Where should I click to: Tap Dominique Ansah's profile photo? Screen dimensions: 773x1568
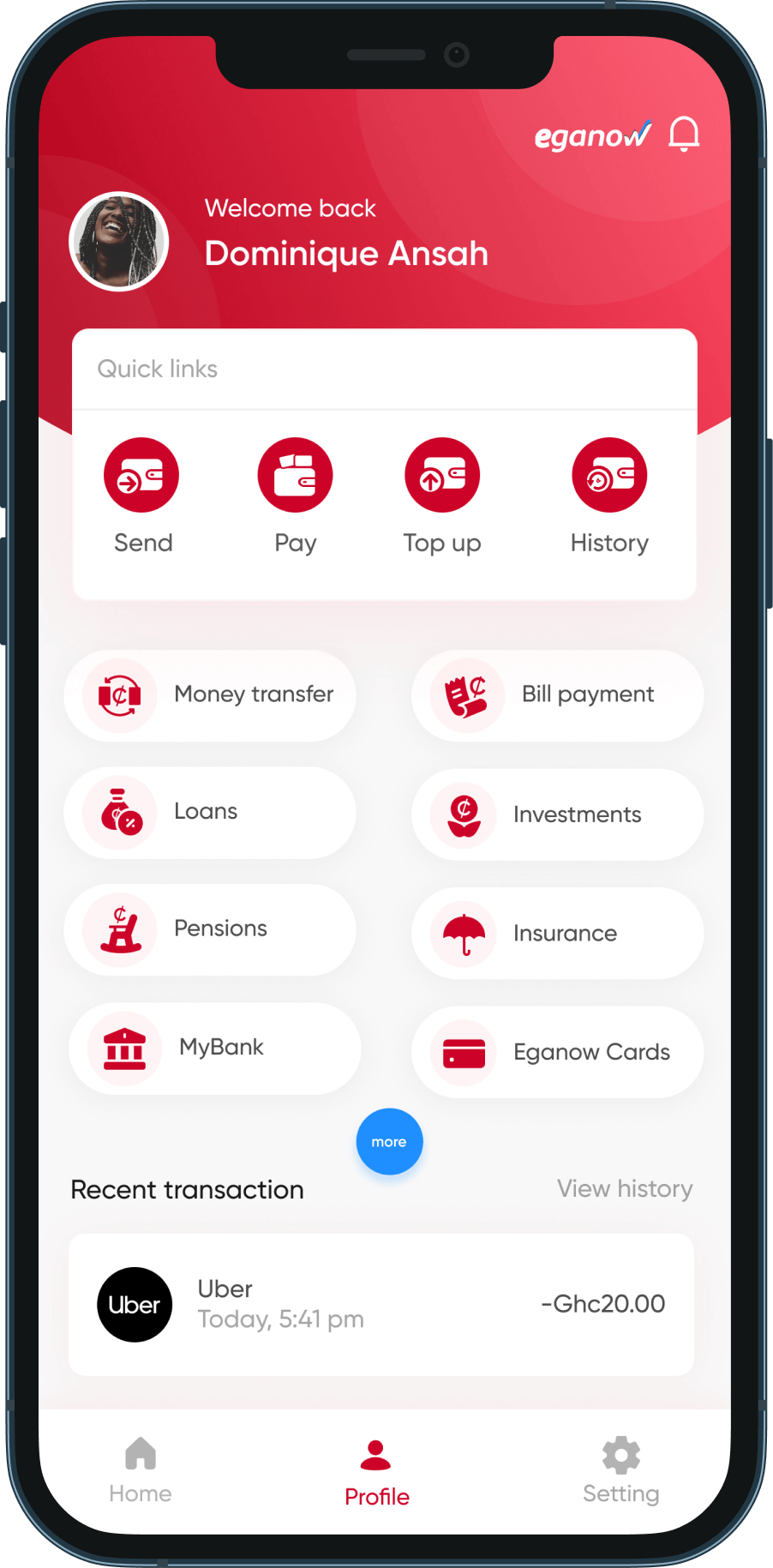119,242
